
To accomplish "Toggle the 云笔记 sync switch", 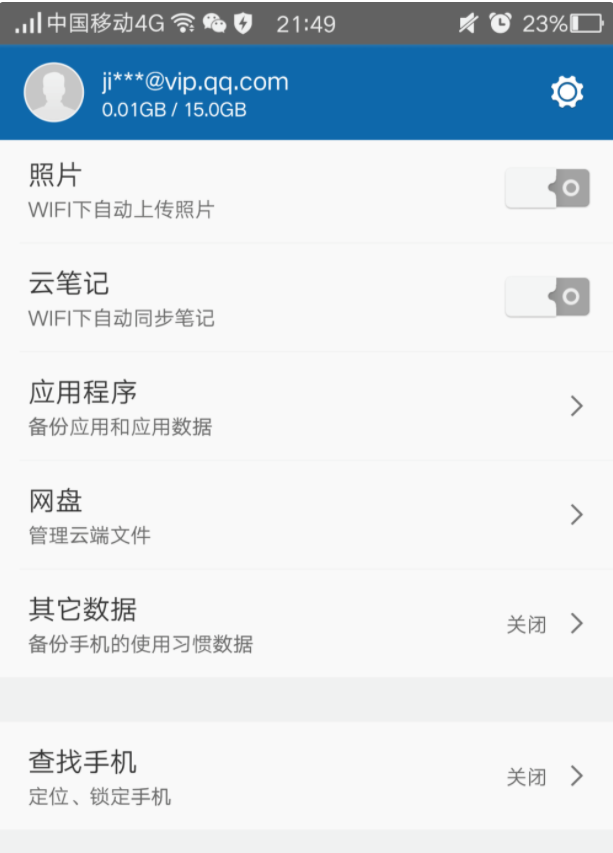I will point(547,297).
